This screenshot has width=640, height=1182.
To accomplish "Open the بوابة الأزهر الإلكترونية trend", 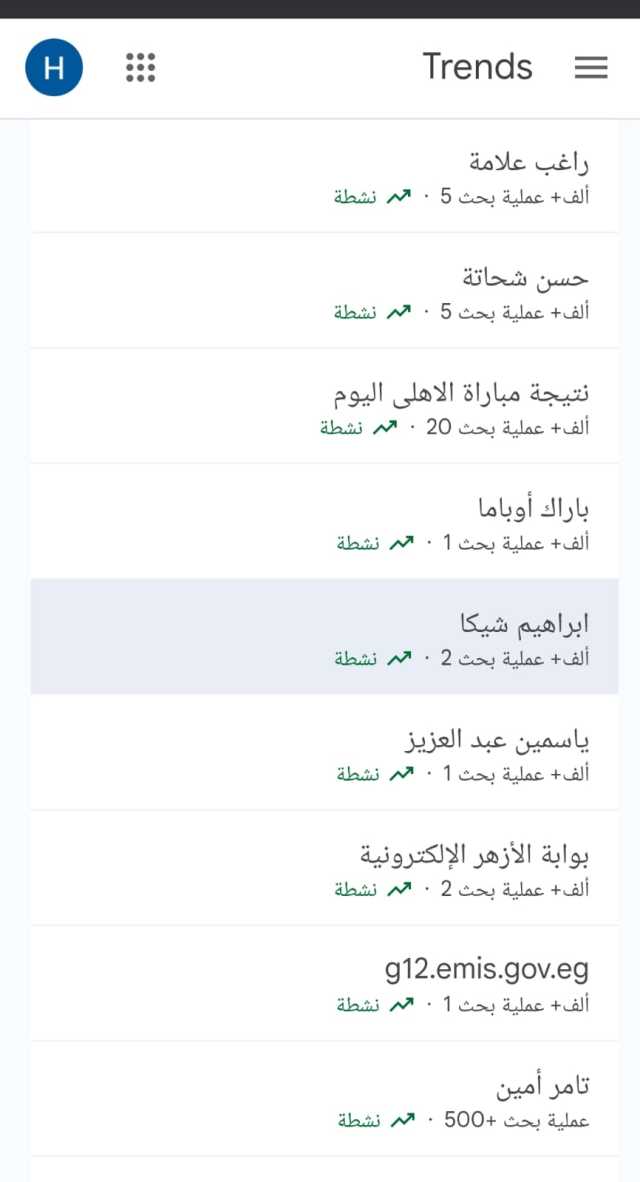I will coord(324,868).
